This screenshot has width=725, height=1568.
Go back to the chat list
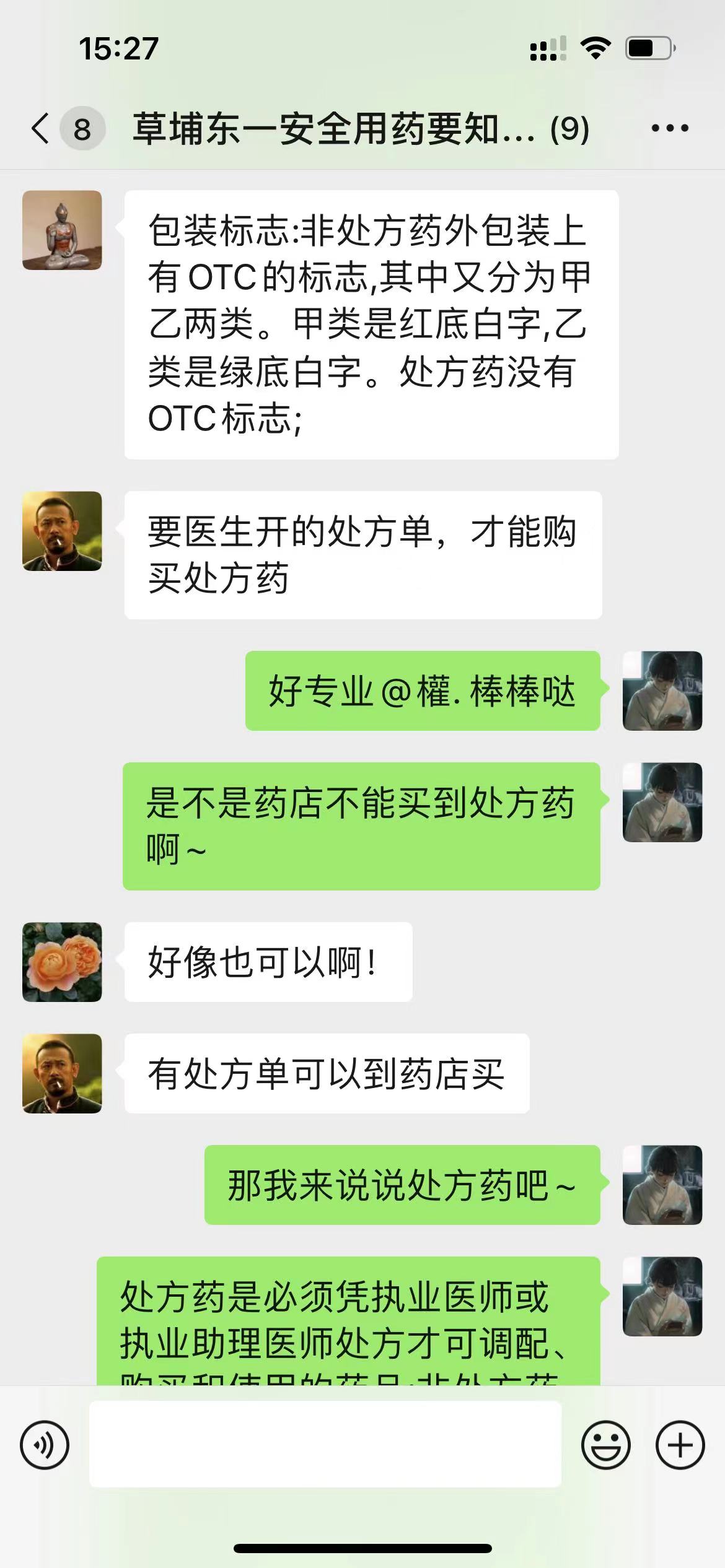[41, 129]
